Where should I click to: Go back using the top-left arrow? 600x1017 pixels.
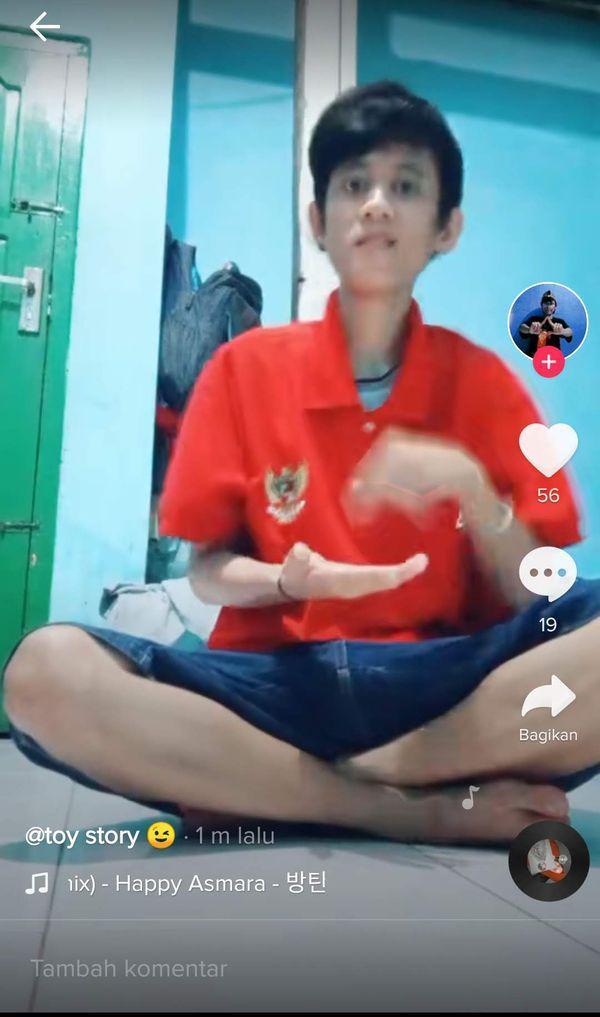click(x=44, y=27)
